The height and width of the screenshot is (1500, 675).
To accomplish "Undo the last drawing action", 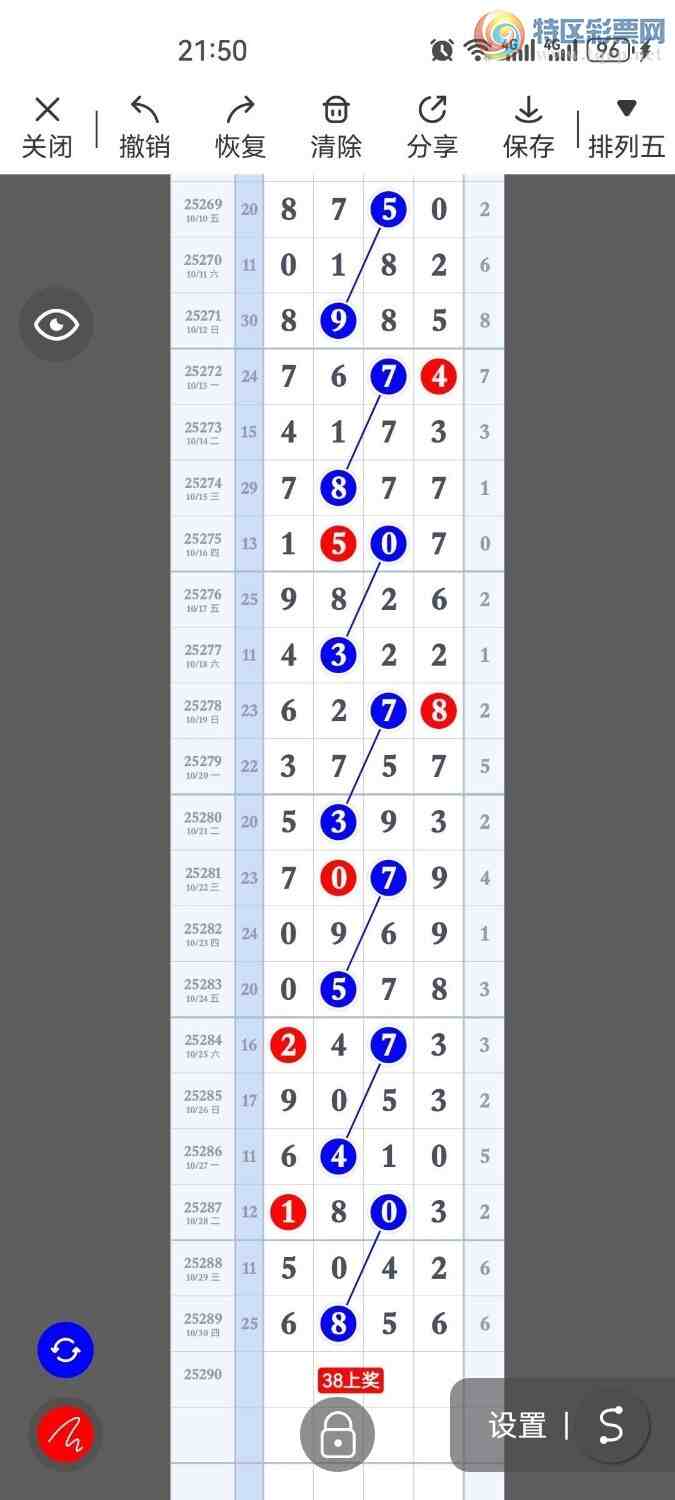I will tap(144, 128).
